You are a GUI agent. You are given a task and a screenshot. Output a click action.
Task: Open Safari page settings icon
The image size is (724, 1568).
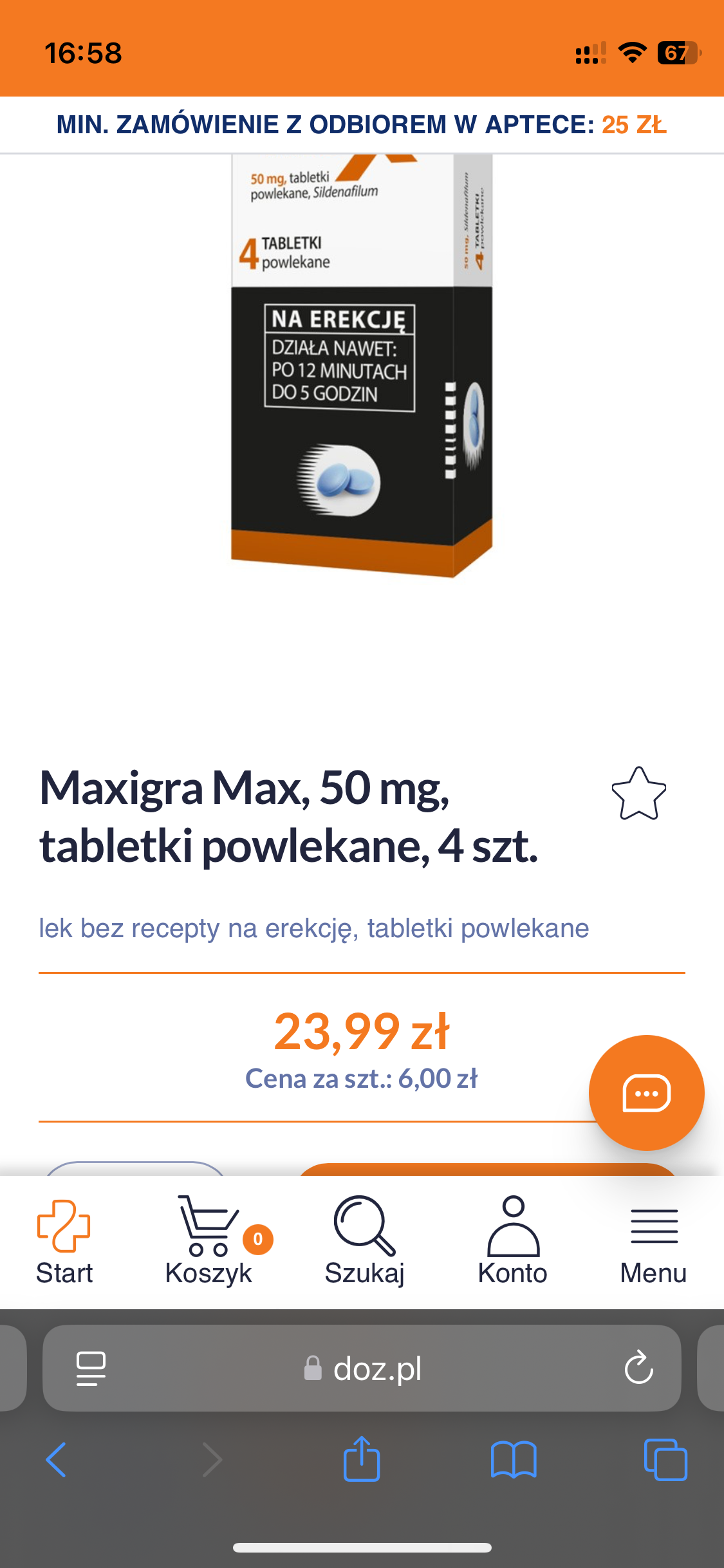click(91, 1368)
